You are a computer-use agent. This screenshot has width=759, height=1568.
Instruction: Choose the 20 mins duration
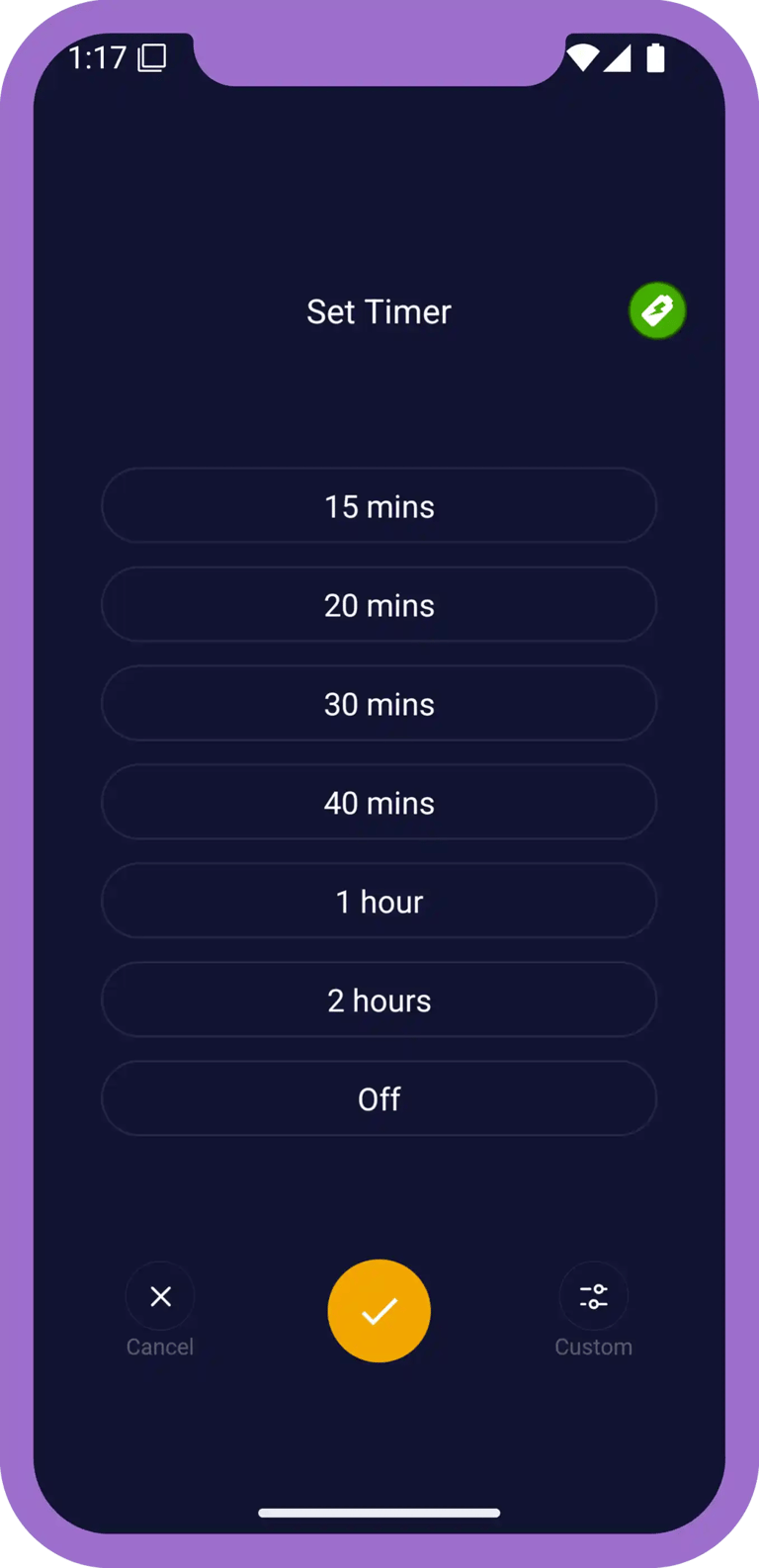(379, 605)
